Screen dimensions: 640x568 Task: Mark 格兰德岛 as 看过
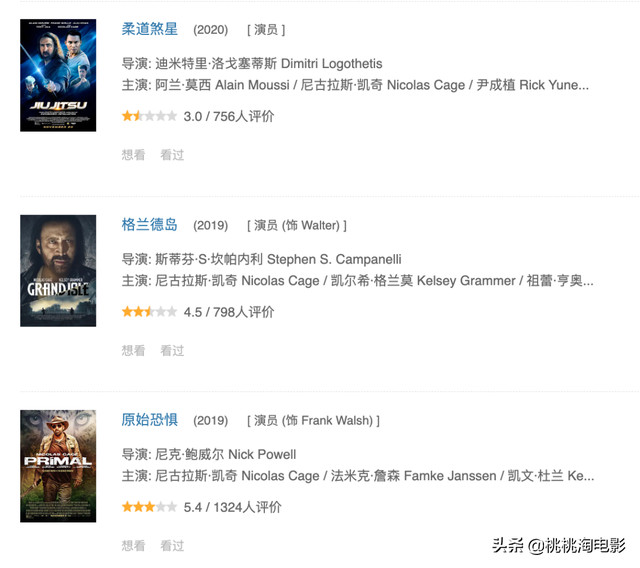[172, 350]
